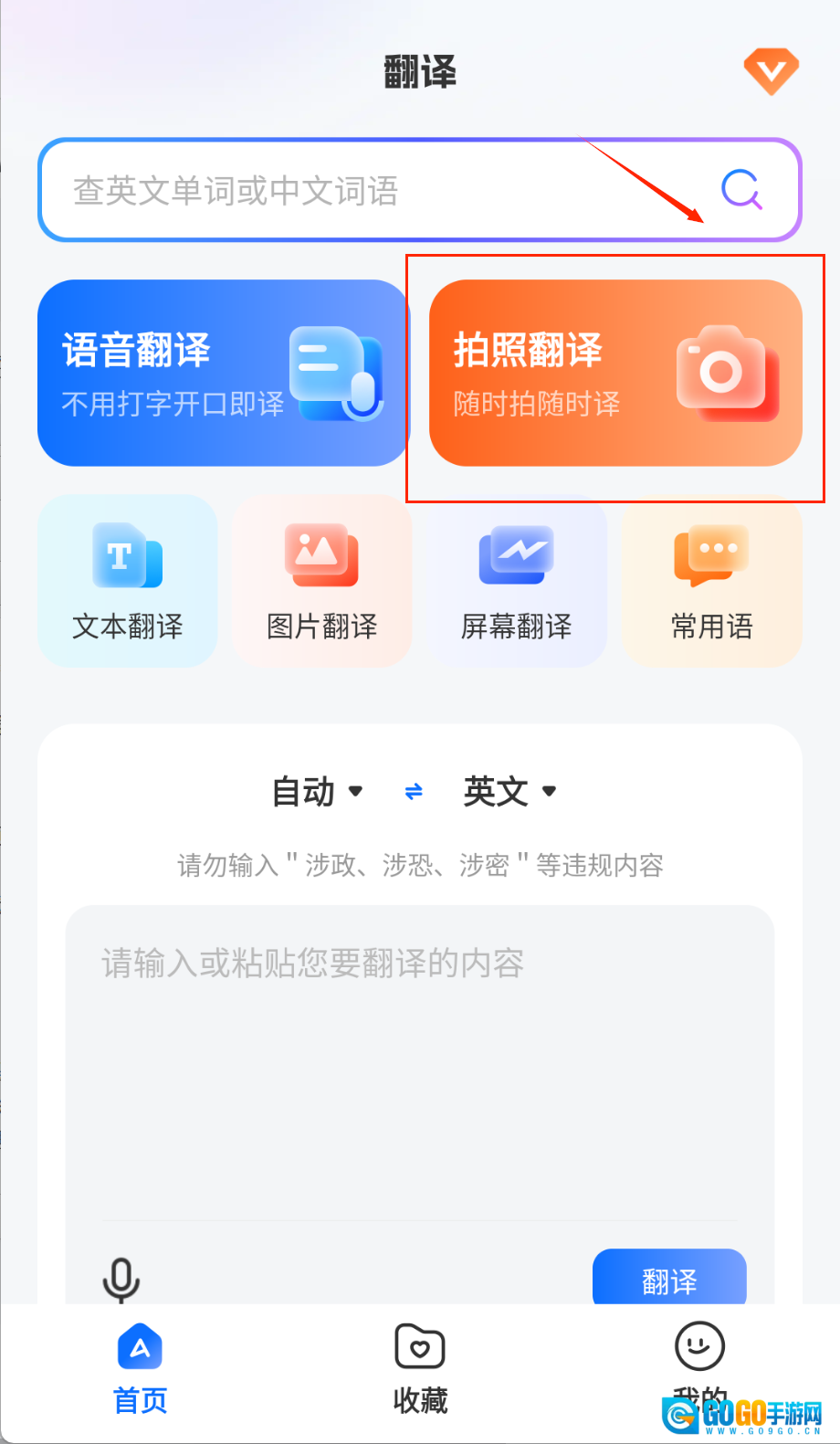840x1444 pixels.
Task: Tap the blue 翻译 button
Action: (669, 1279)
